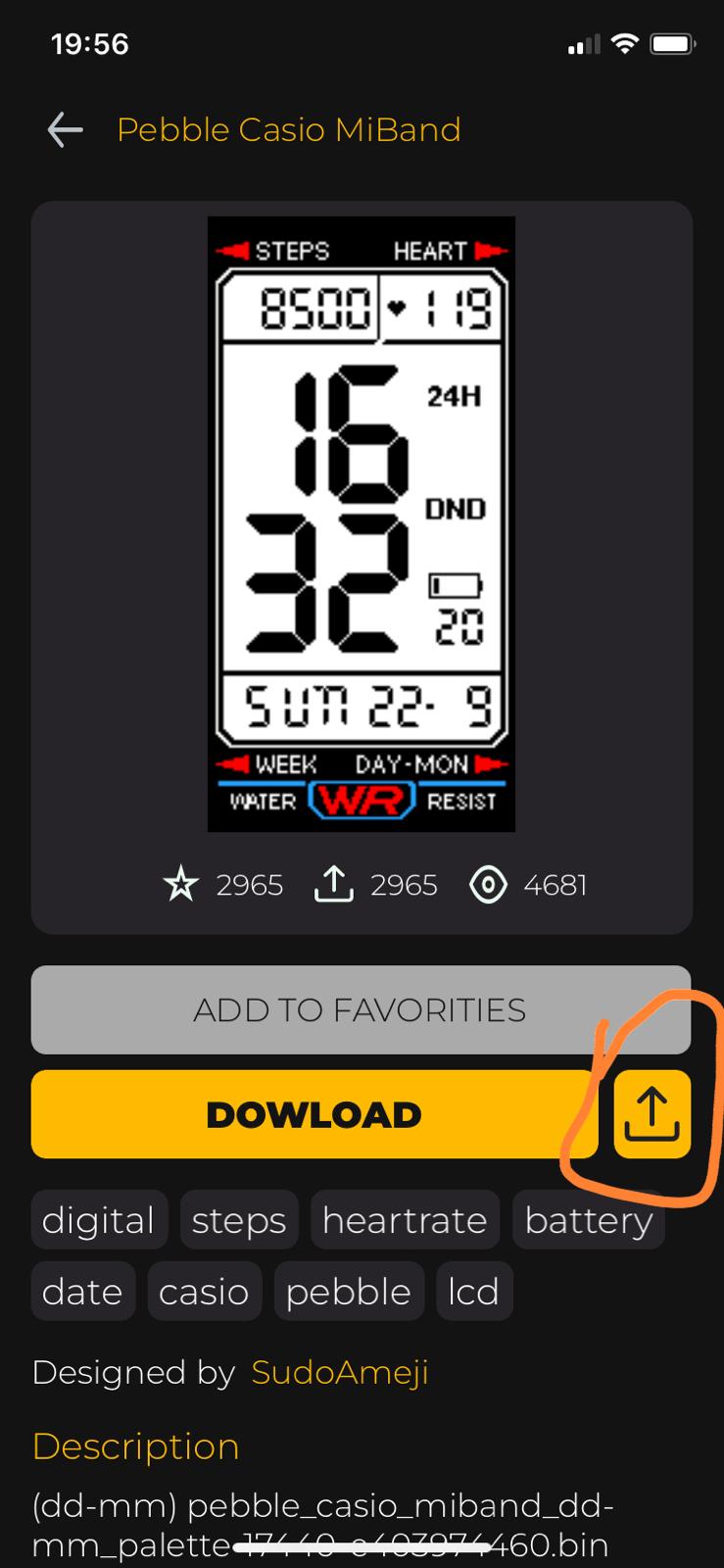The height and width of the screenshot is (1568, 724).
Task: Go back using the arrow icon
Action: click(65, 129)
